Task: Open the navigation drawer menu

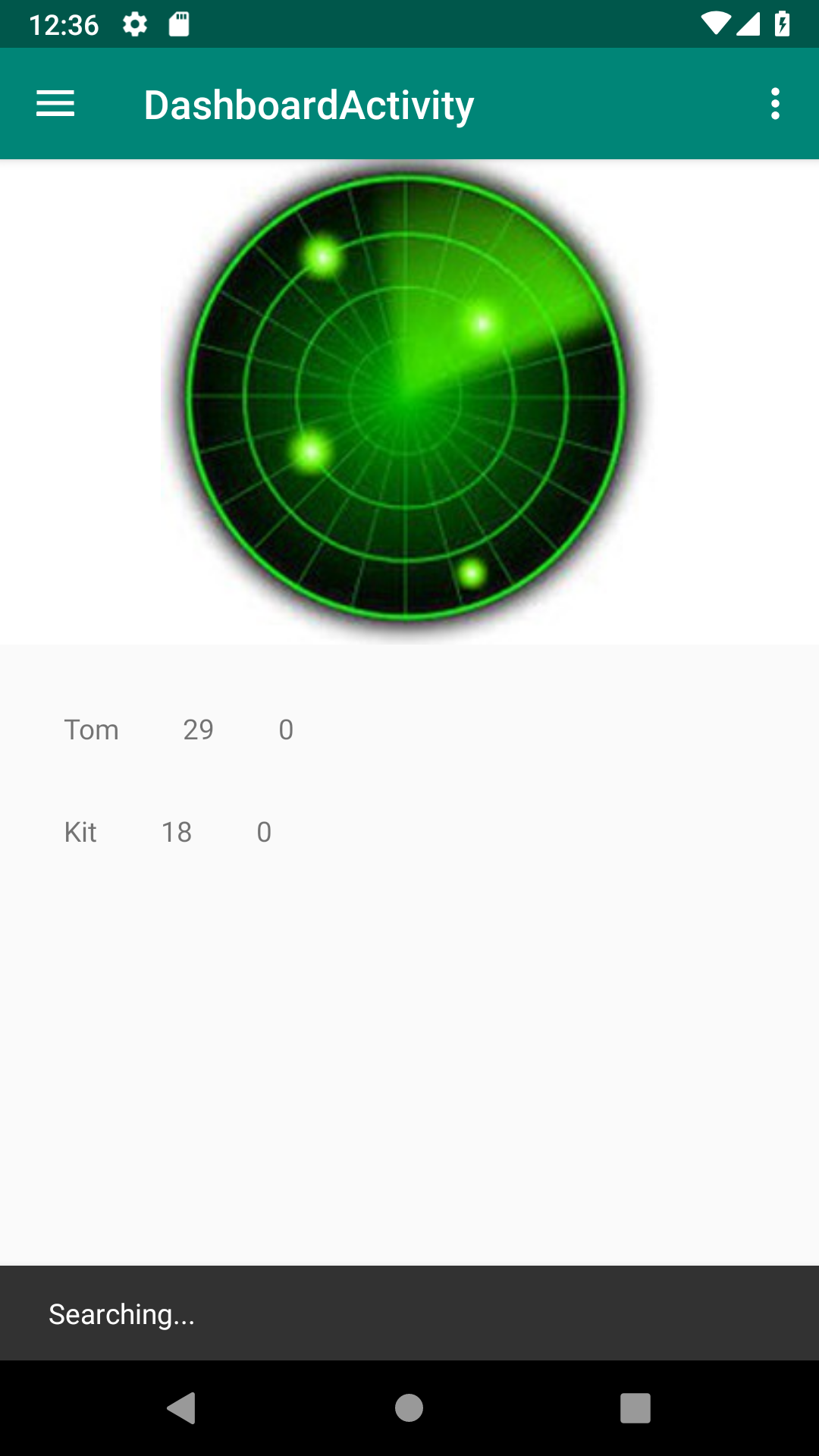Action: click(55, 104)
